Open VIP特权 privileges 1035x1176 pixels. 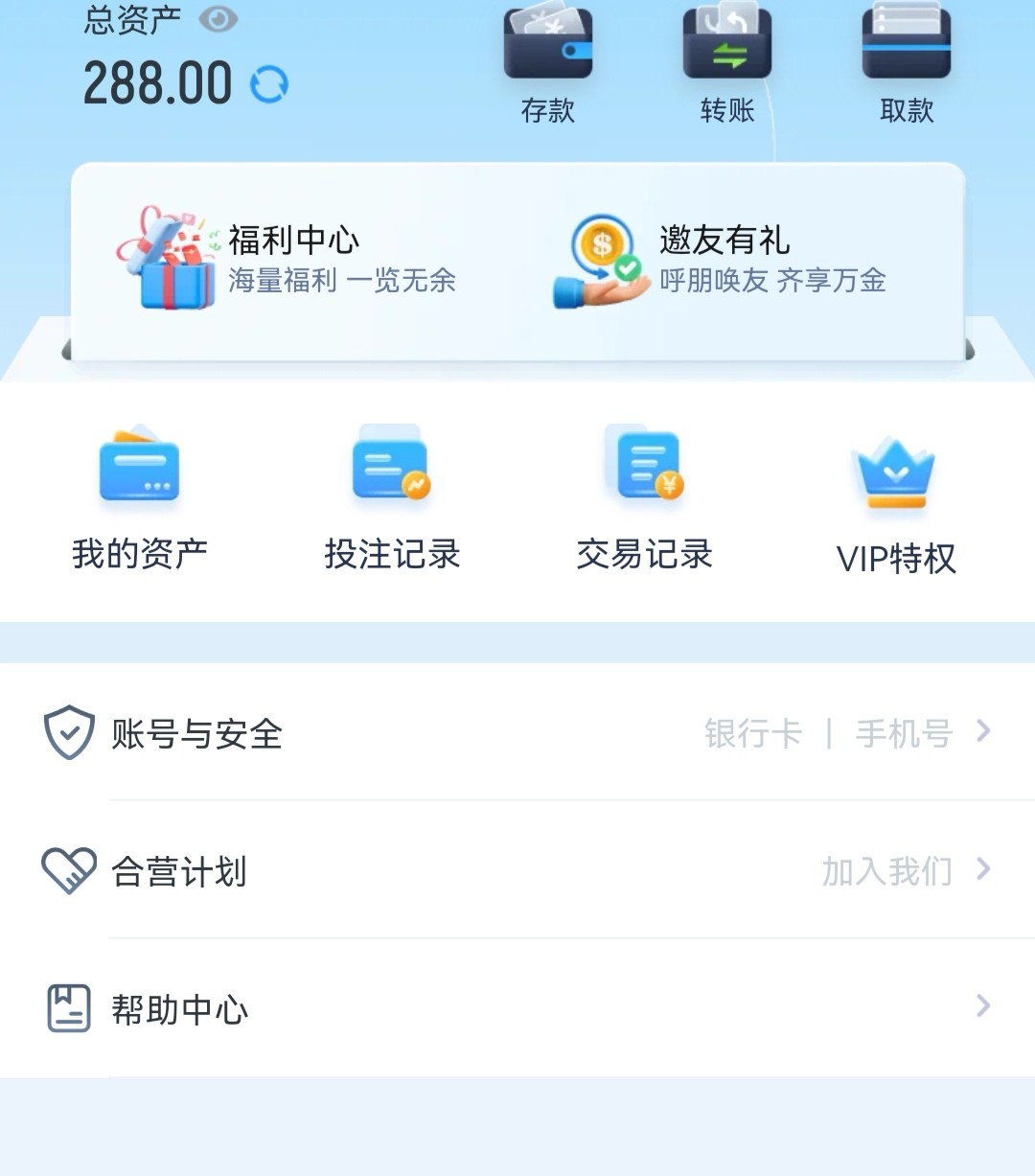tap(895, 503)
